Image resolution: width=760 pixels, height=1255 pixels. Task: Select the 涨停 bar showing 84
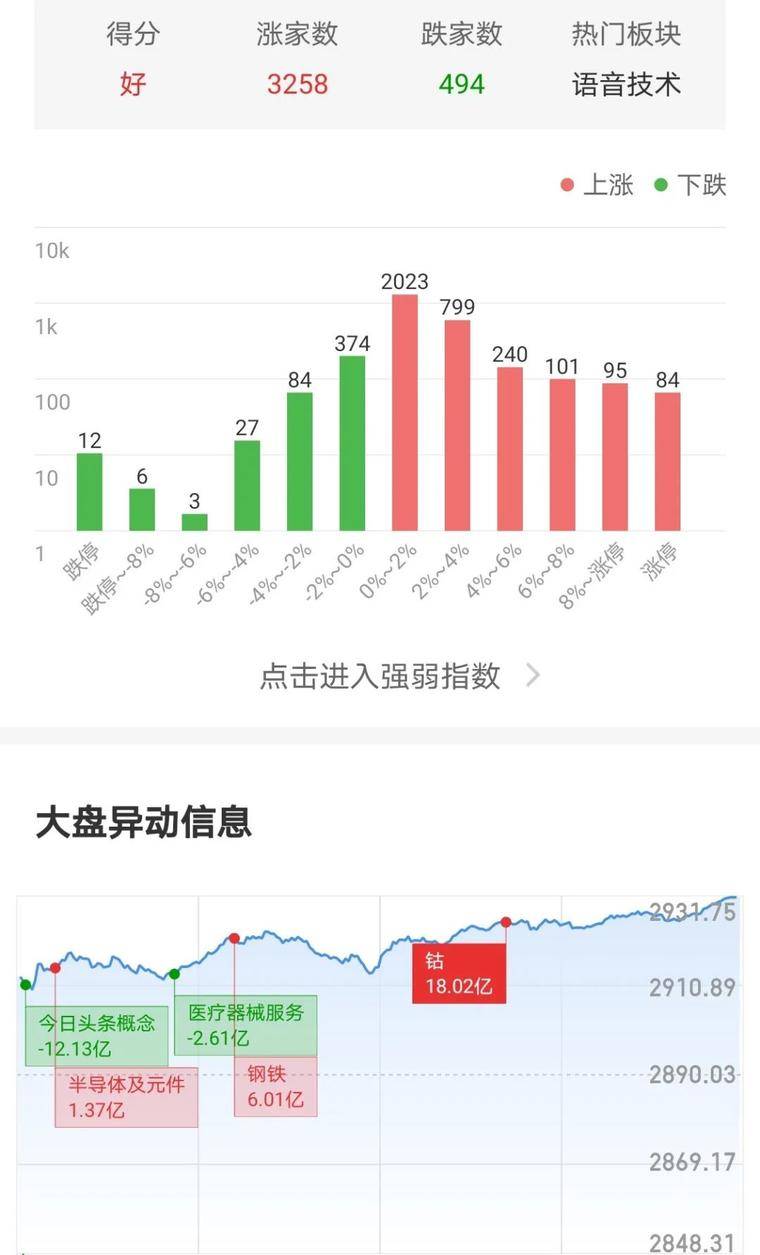click(x=669, y=460)
